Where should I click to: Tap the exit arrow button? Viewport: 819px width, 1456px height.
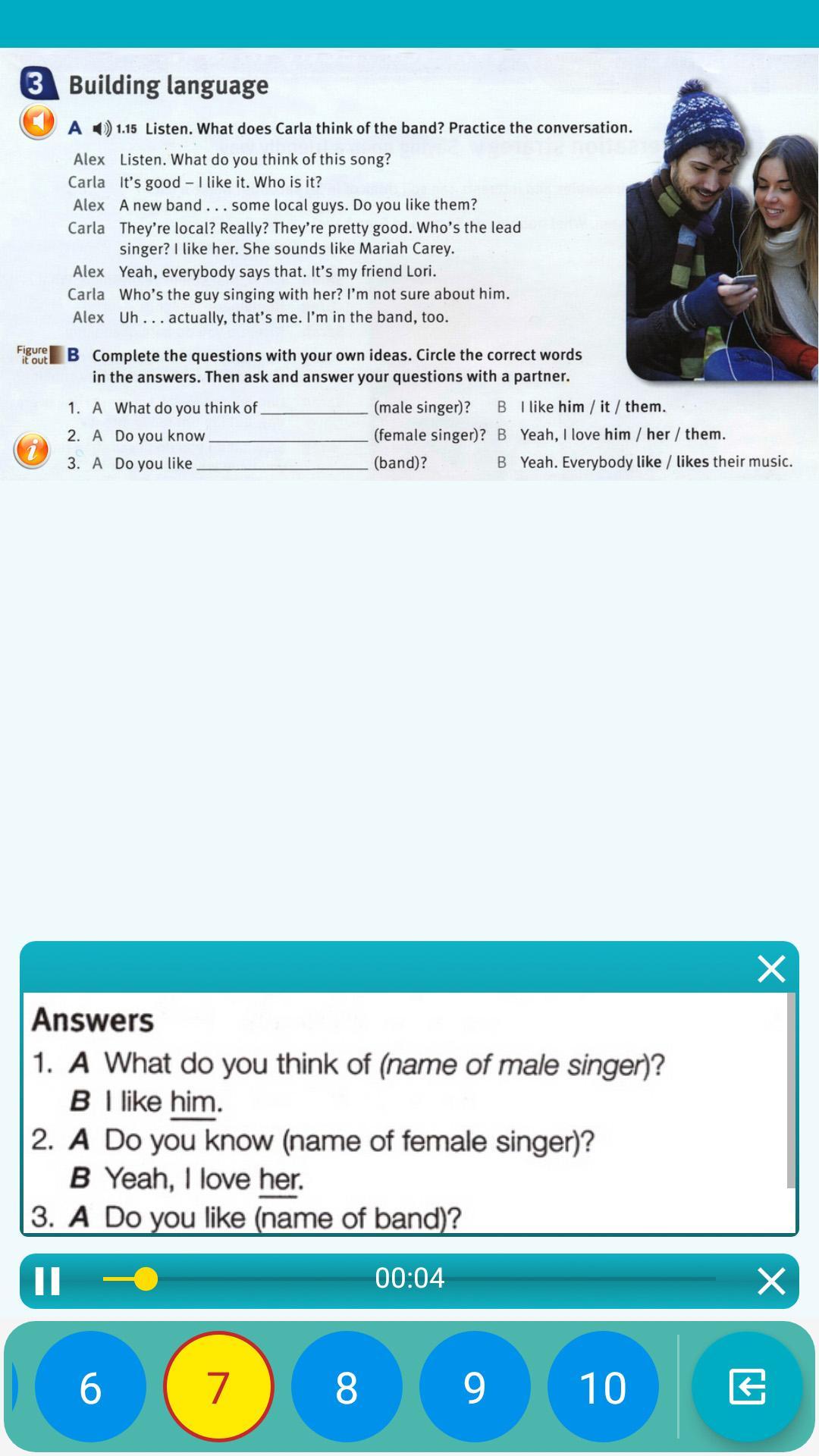(747, 1386)
